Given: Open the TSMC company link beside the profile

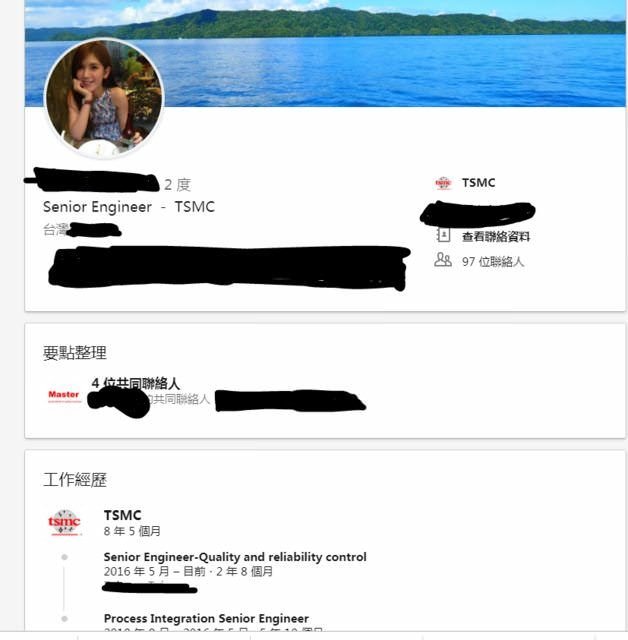Looking at the screenshot, I should [478, 183].
